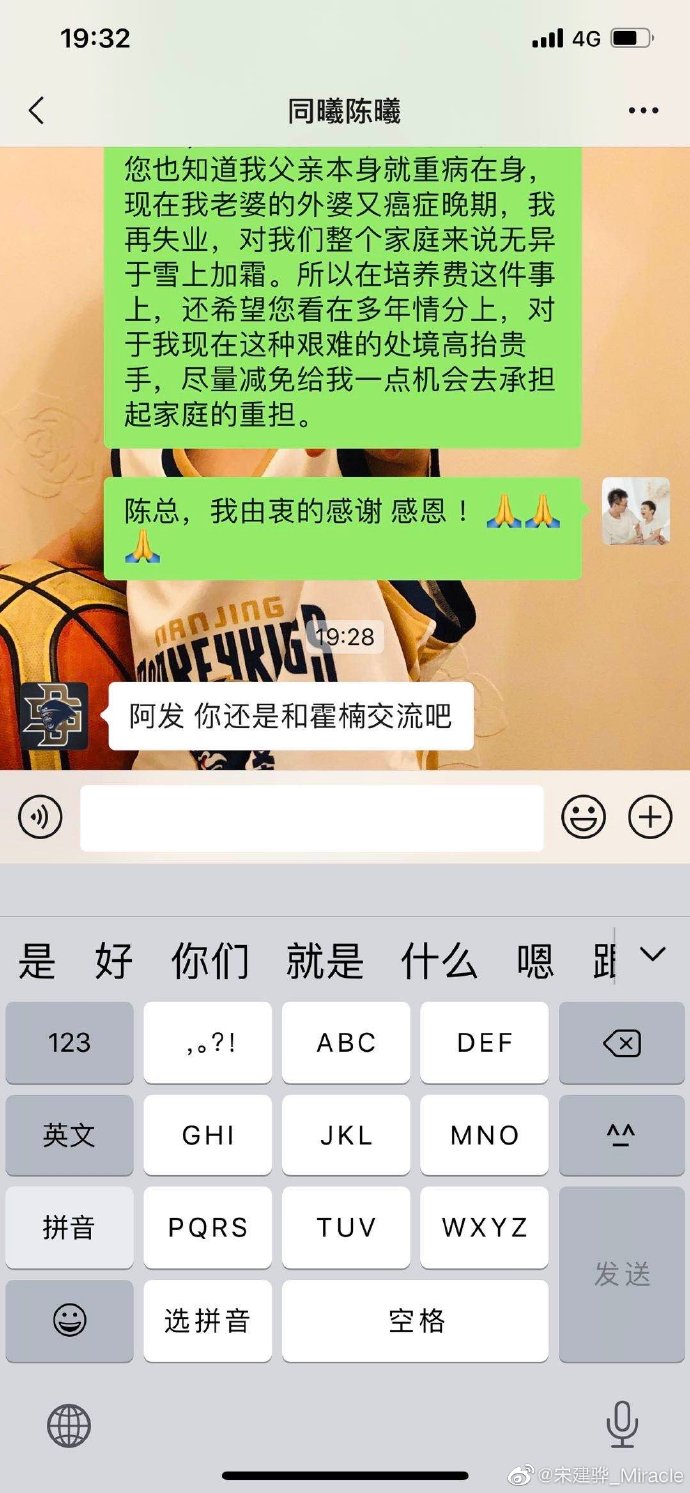Open my own avatar beside the thanks message
This screenshot has width=690, height=1493.
(635, 510)
